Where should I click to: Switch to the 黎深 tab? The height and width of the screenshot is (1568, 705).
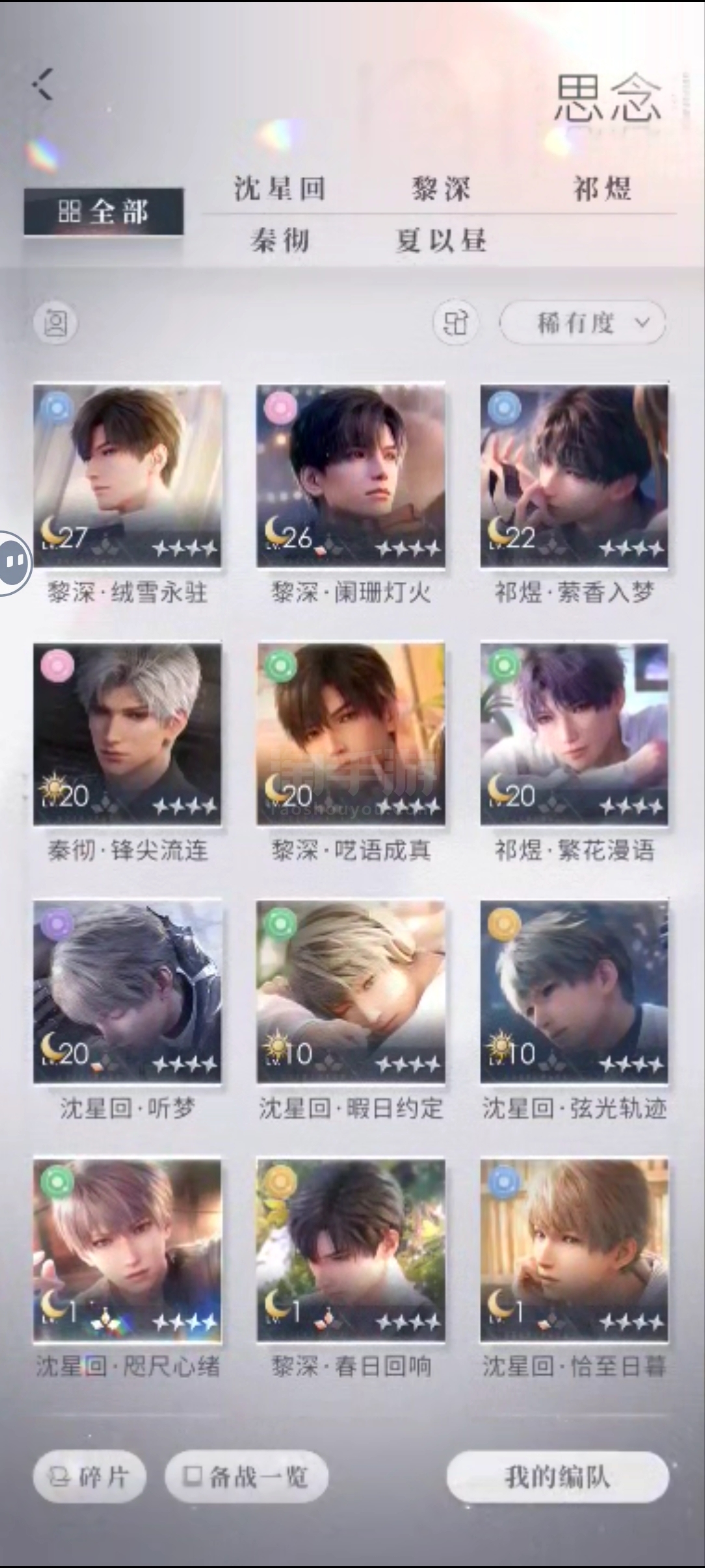(x=441, y=189)
